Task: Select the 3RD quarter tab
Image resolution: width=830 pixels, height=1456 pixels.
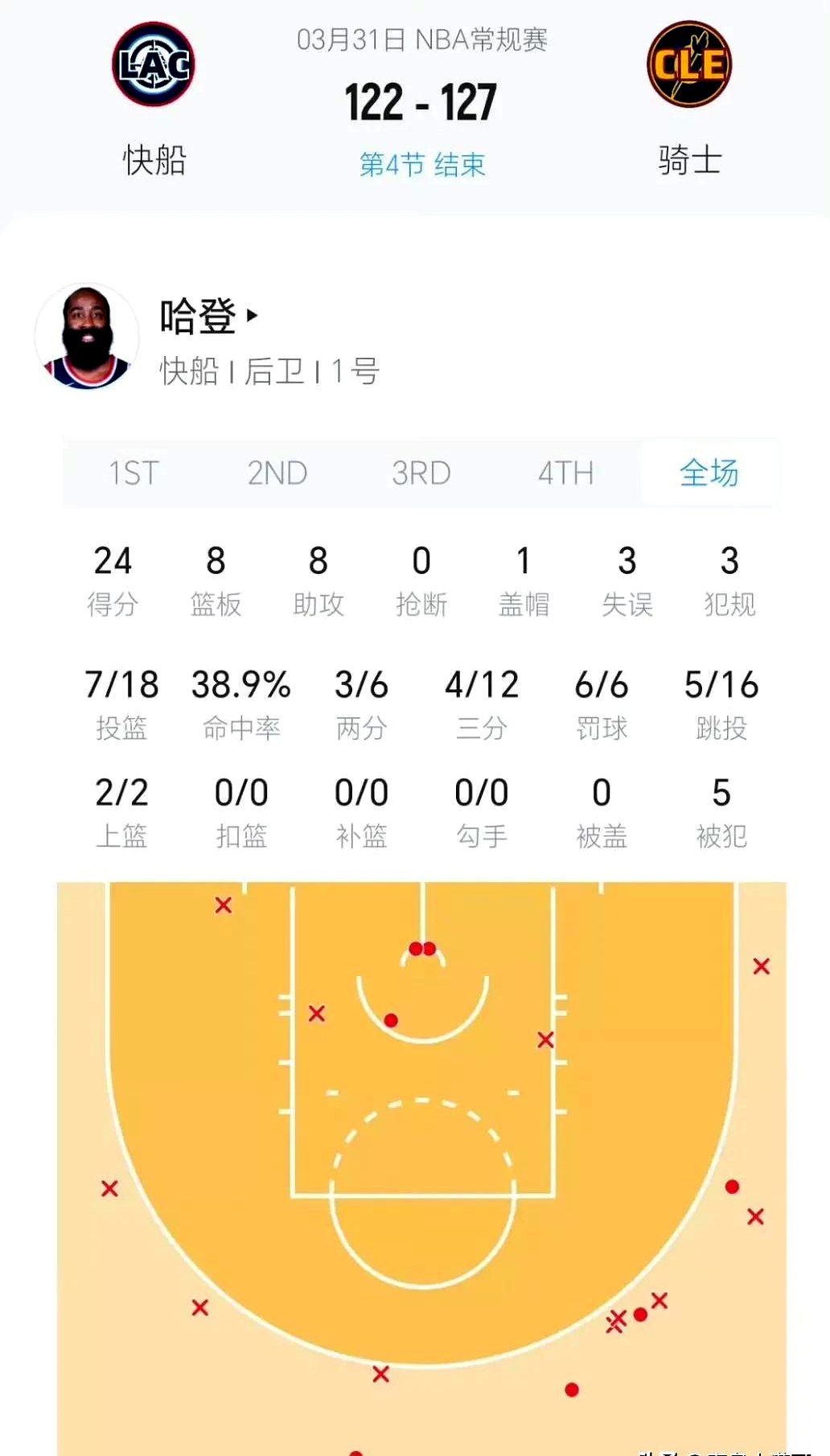Action: 421,473
